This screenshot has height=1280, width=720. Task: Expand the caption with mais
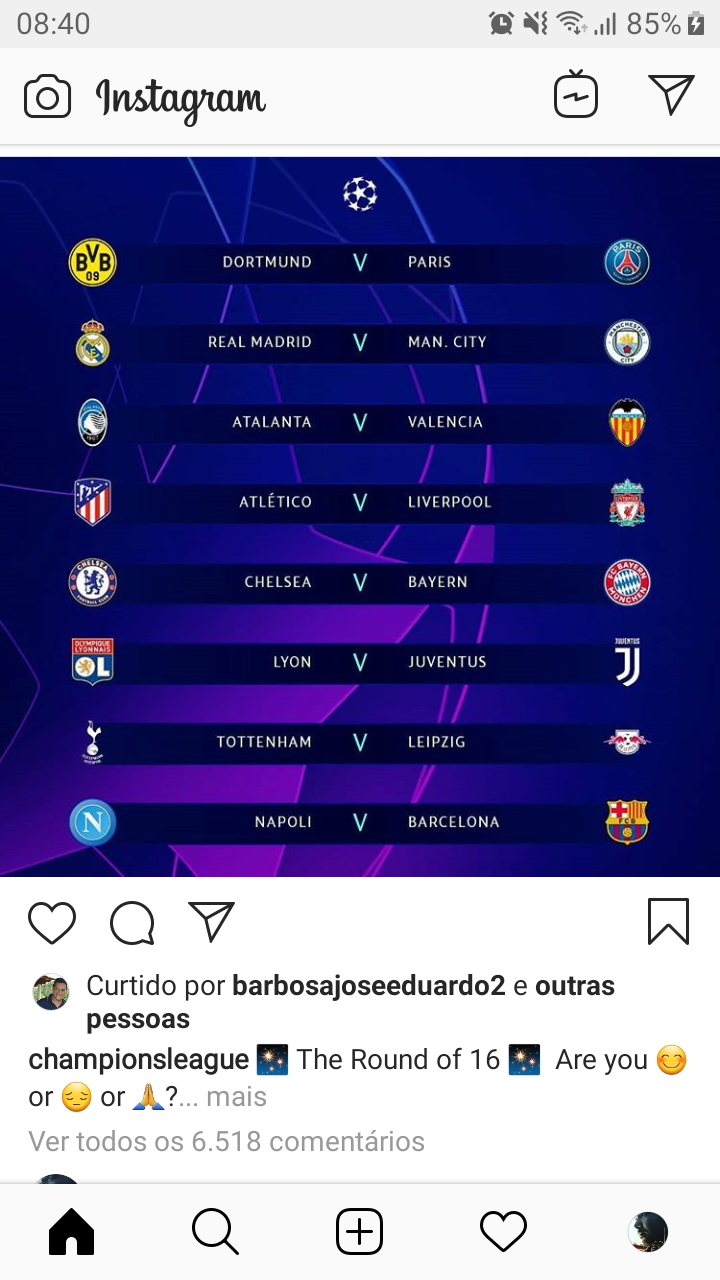point(236,1097)
